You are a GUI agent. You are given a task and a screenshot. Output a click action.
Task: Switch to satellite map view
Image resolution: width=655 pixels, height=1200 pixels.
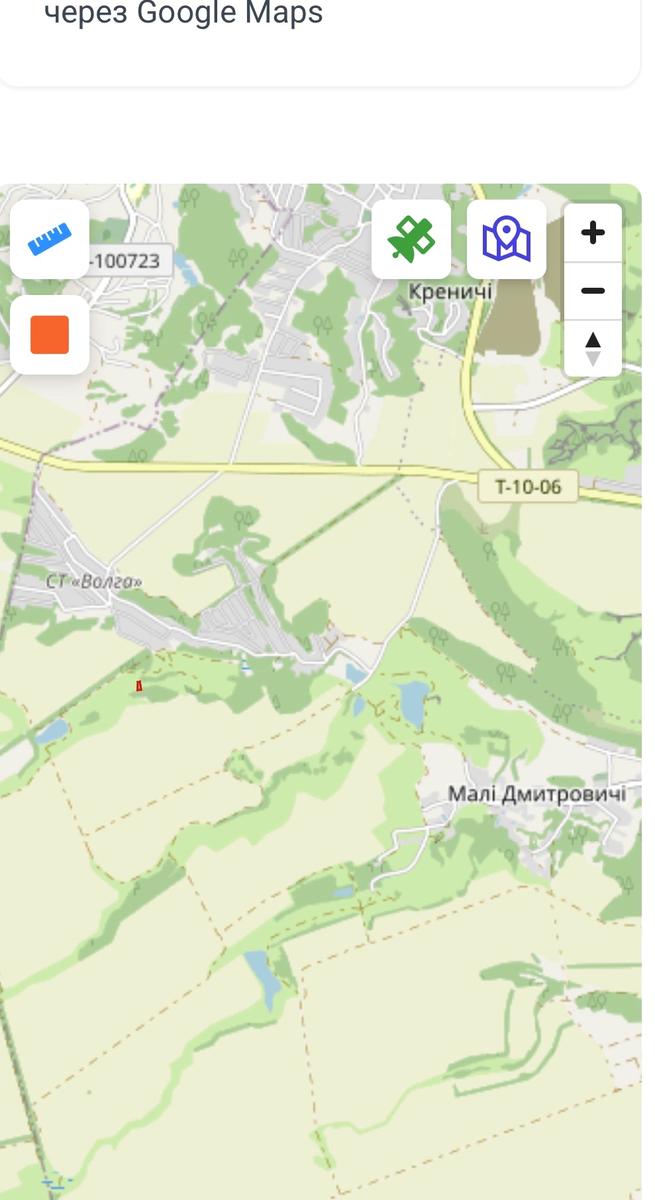click(x=411, y=239)
